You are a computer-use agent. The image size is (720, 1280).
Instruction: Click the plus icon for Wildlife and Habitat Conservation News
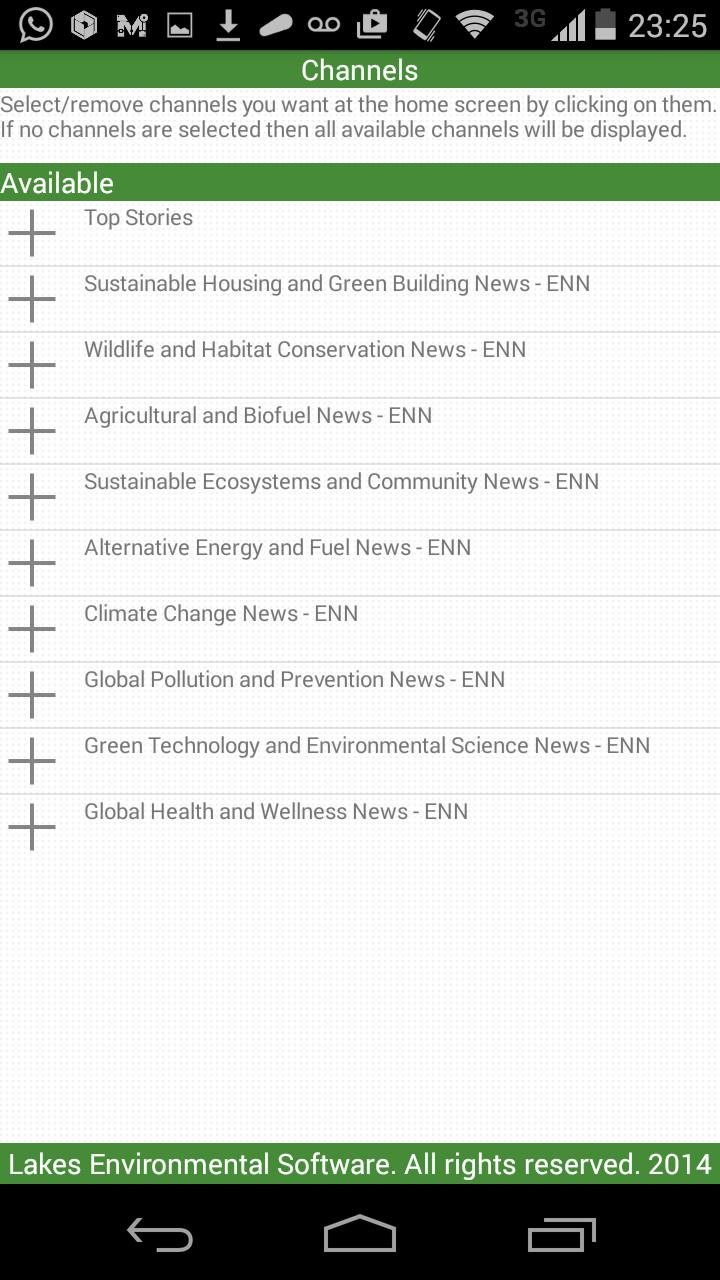pyautogui.click(x=33, y=365)
